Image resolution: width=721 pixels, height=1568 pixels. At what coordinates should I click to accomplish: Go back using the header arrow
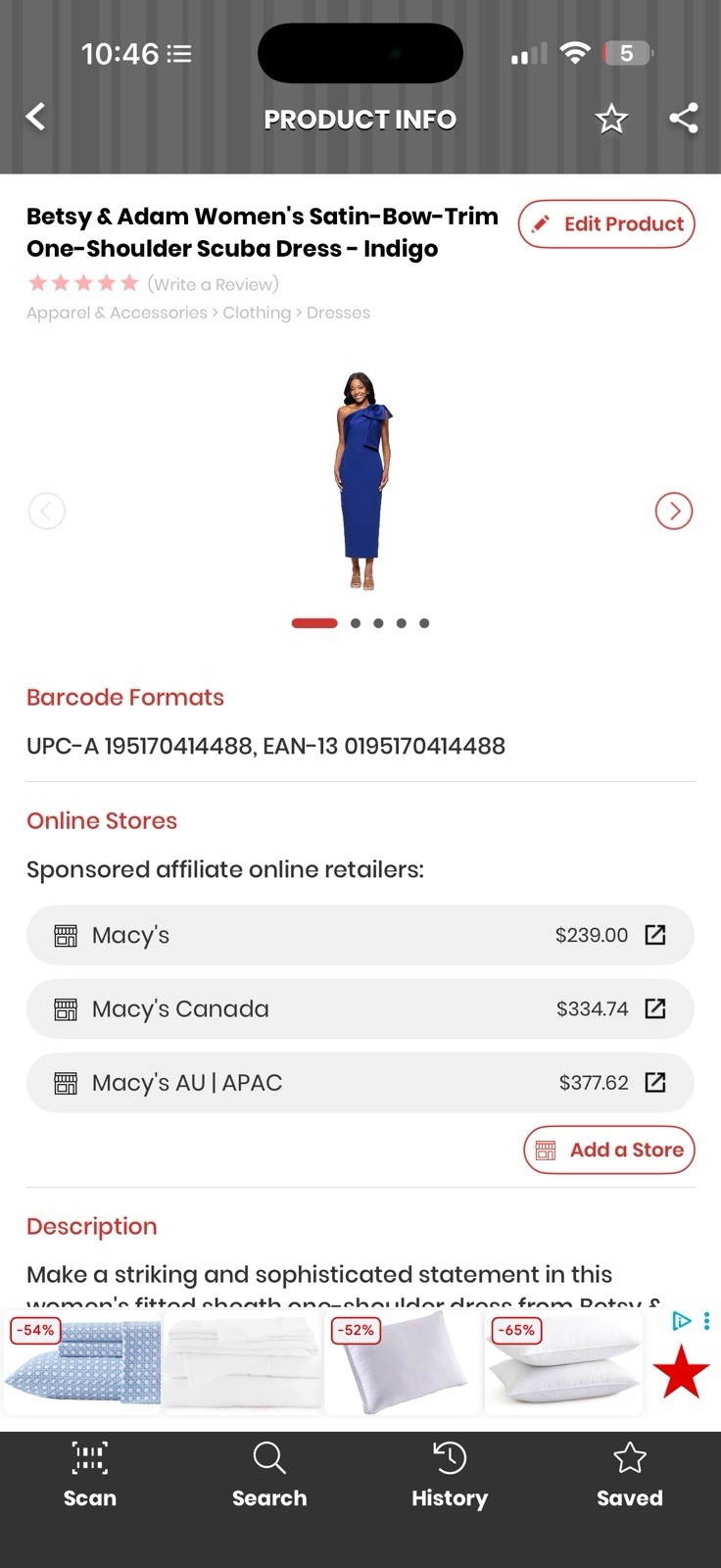pos(36,118)
